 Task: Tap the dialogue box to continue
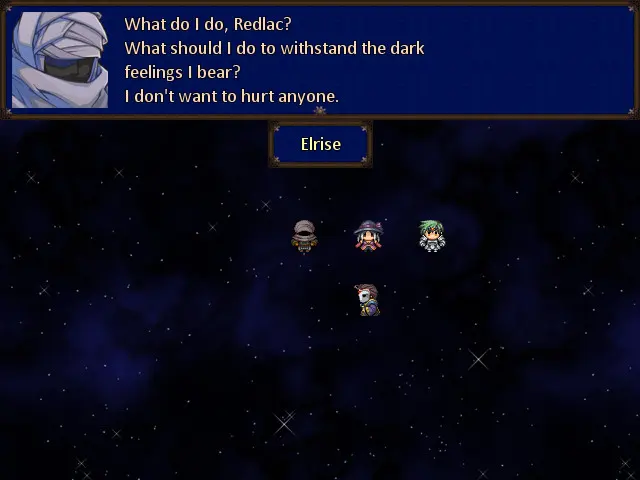tap(320, 60)
